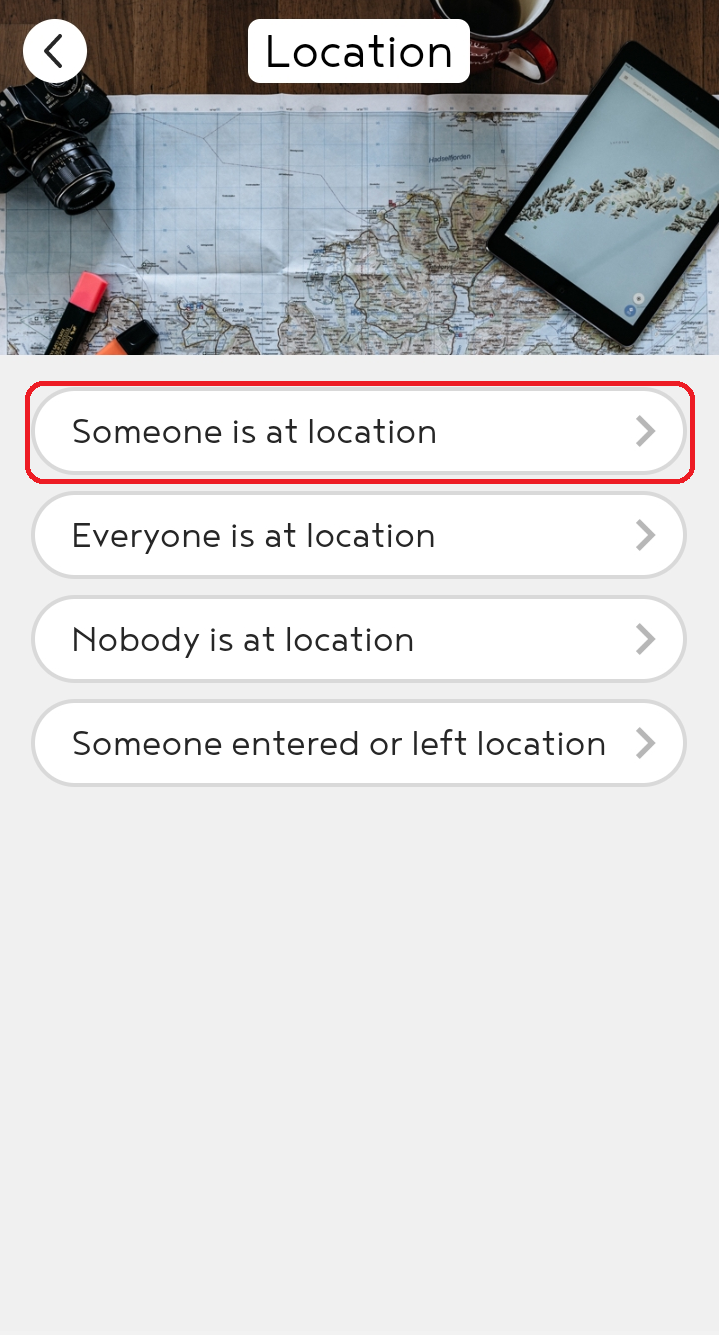Go back using the arrow button

55,51
